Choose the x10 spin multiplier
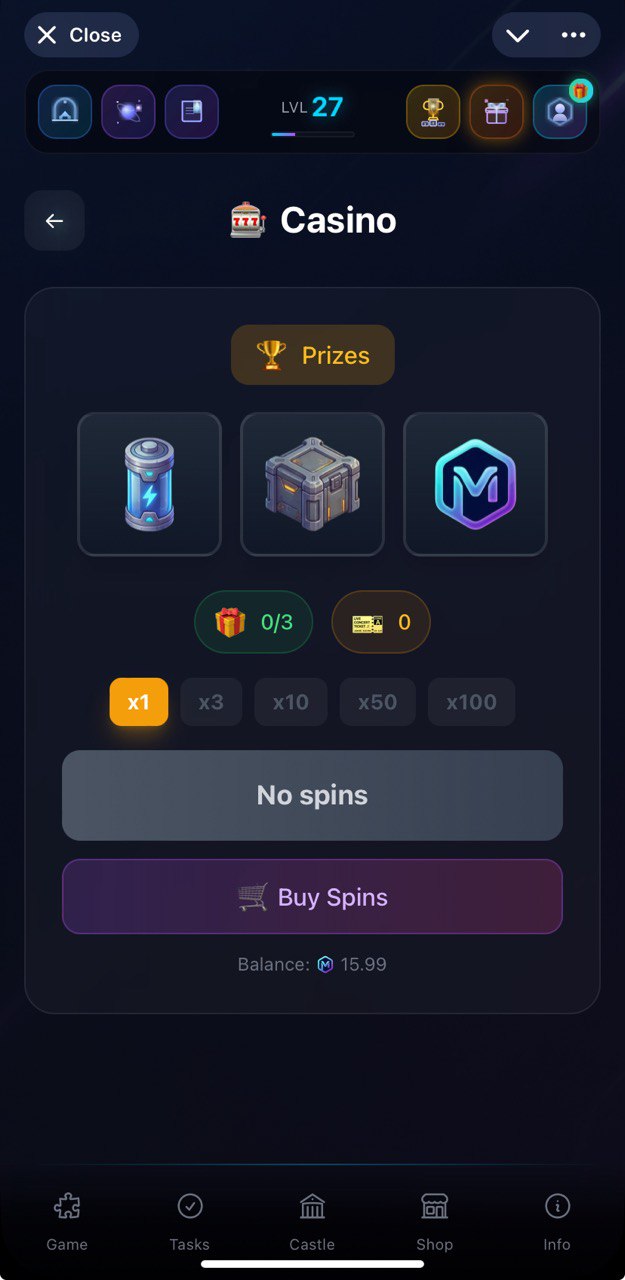The image size is (625, 1280). [291, 702]
